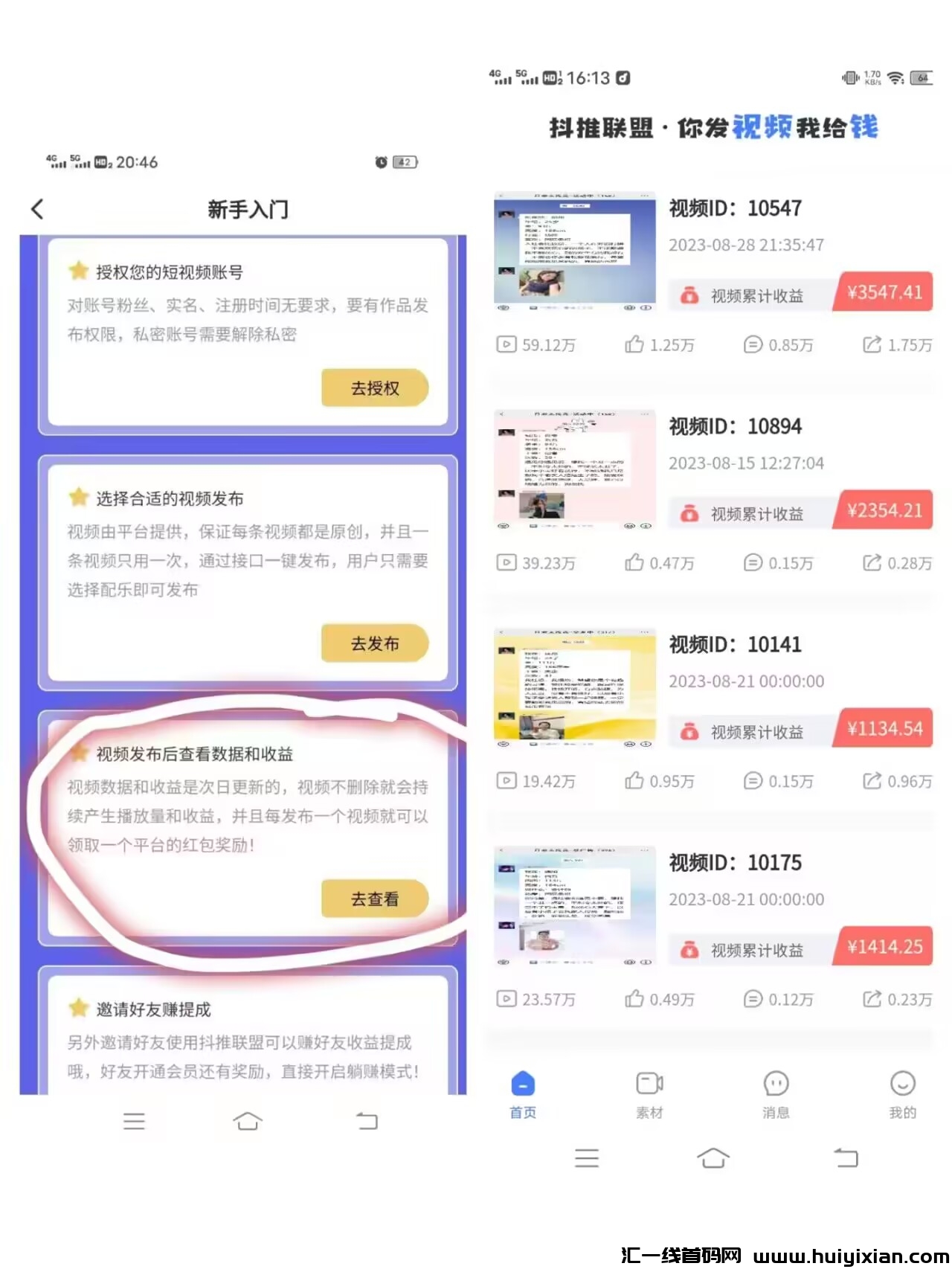Click the 去发布 button

coord(374,643)
